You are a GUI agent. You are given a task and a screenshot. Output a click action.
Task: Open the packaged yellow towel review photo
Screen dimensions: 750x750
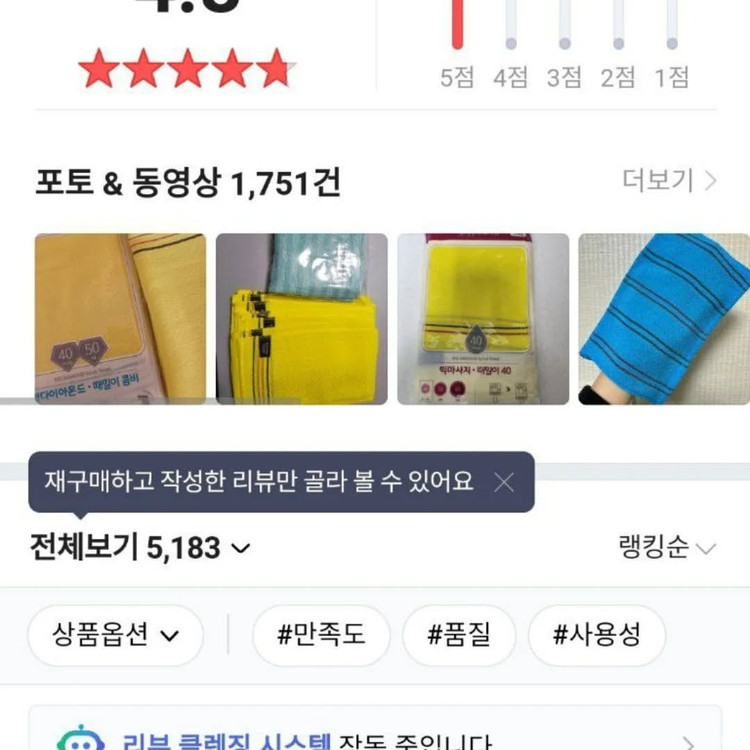(x=483, y=318)
